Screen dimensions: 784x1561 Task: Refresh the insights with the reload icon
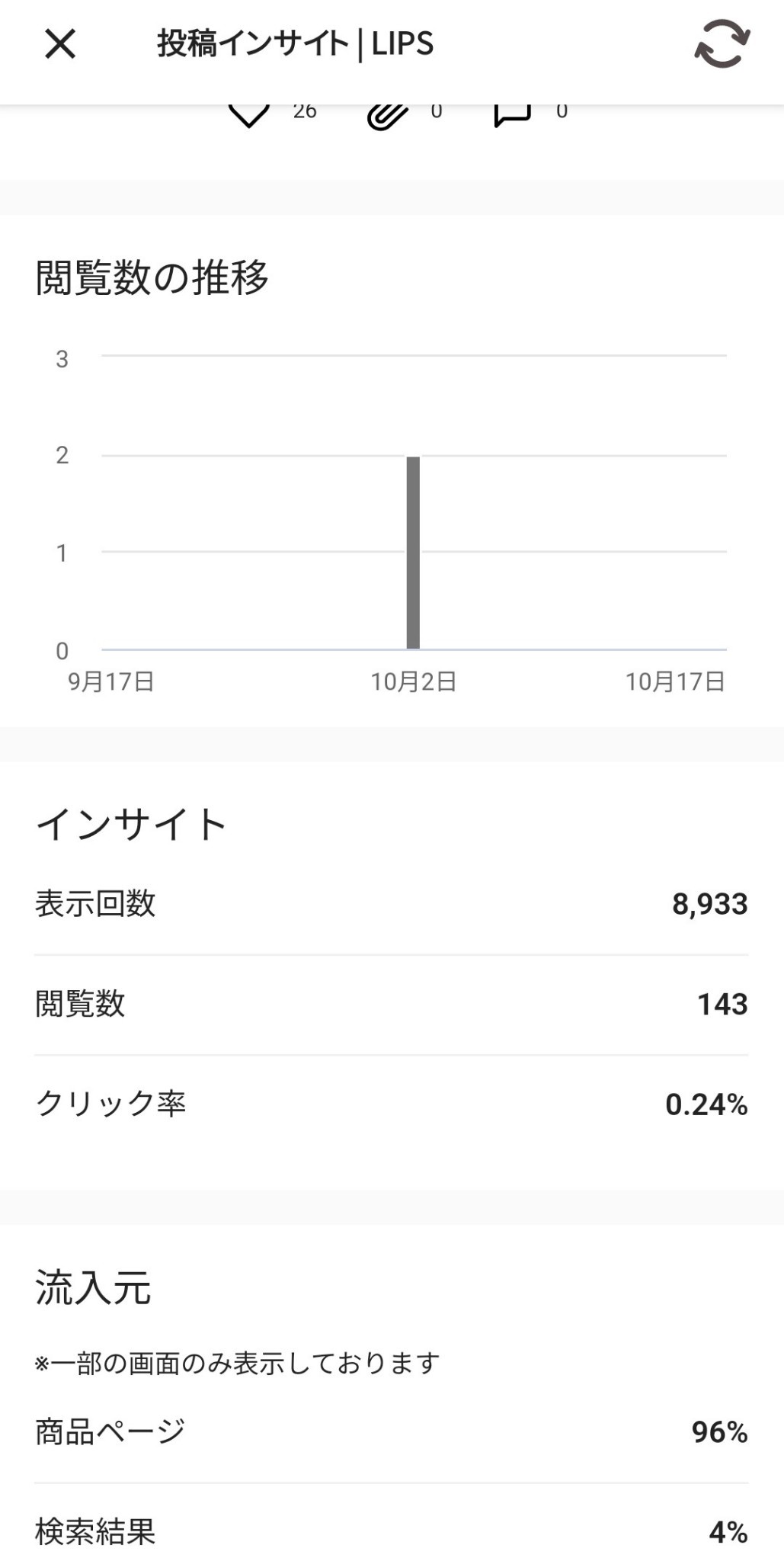pyautogui.click(x=722, y=44)
